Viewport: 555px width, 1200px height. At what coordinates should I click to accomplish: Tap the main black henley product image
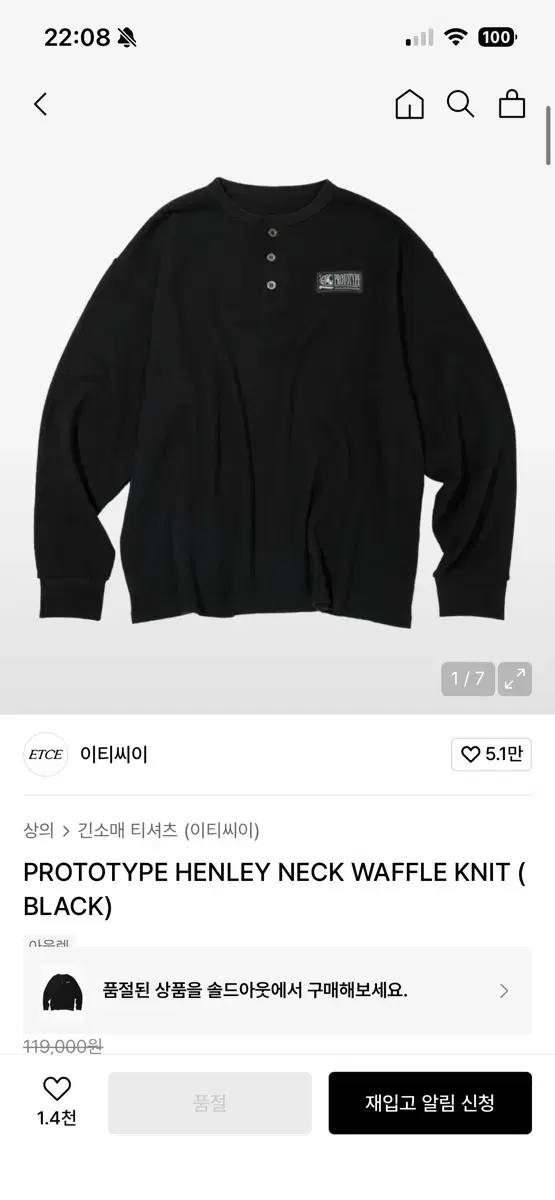[x=277, y=404]
